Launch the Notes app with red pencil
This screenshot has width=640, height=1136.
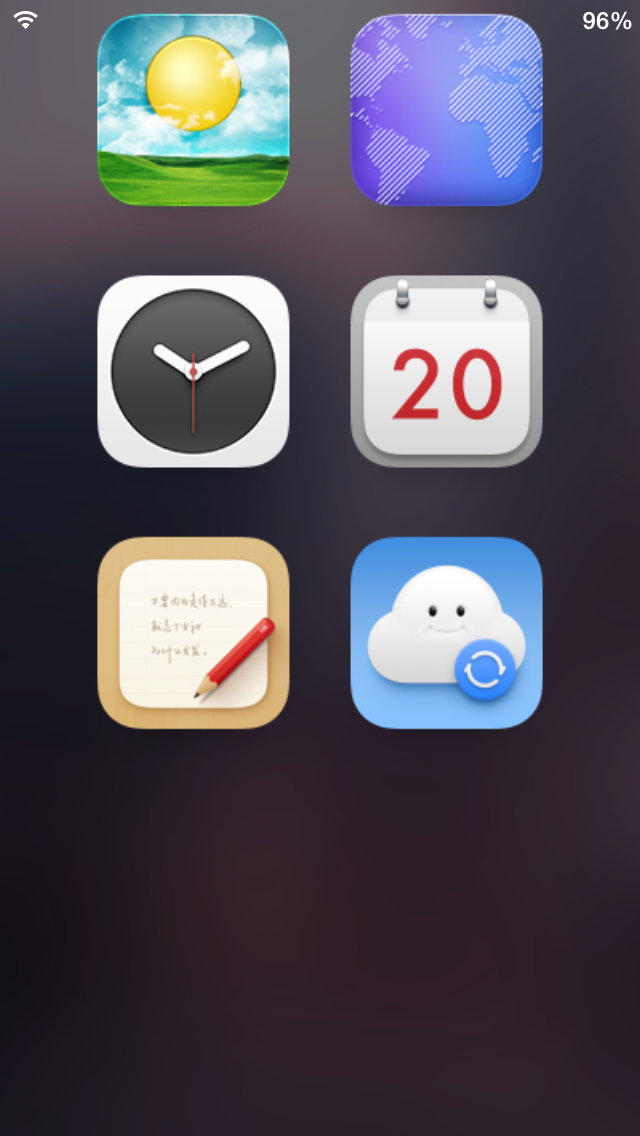(x=193, y=632)
